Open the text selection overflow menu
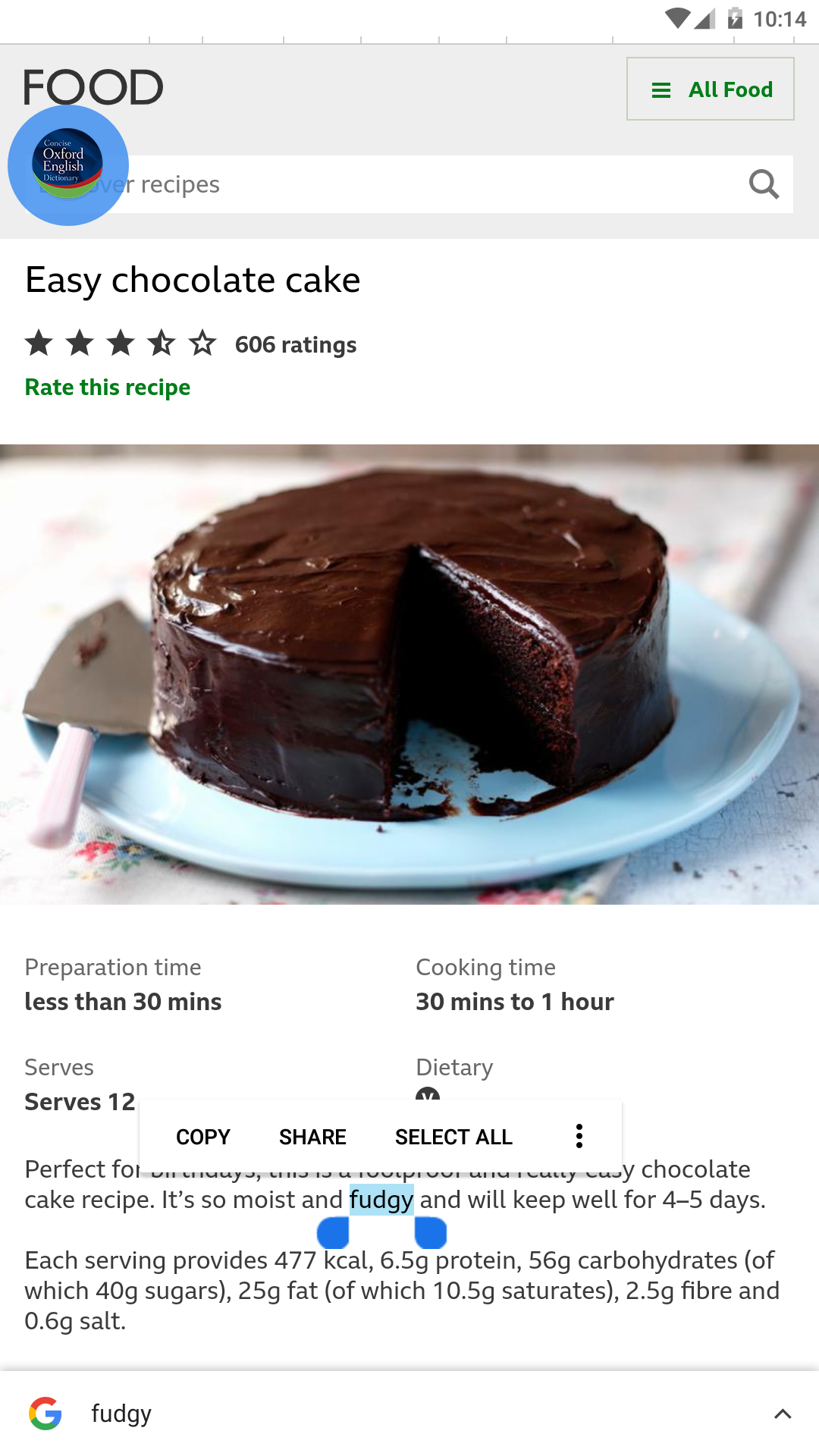 pyautogui.click(x=579, y=1136)
